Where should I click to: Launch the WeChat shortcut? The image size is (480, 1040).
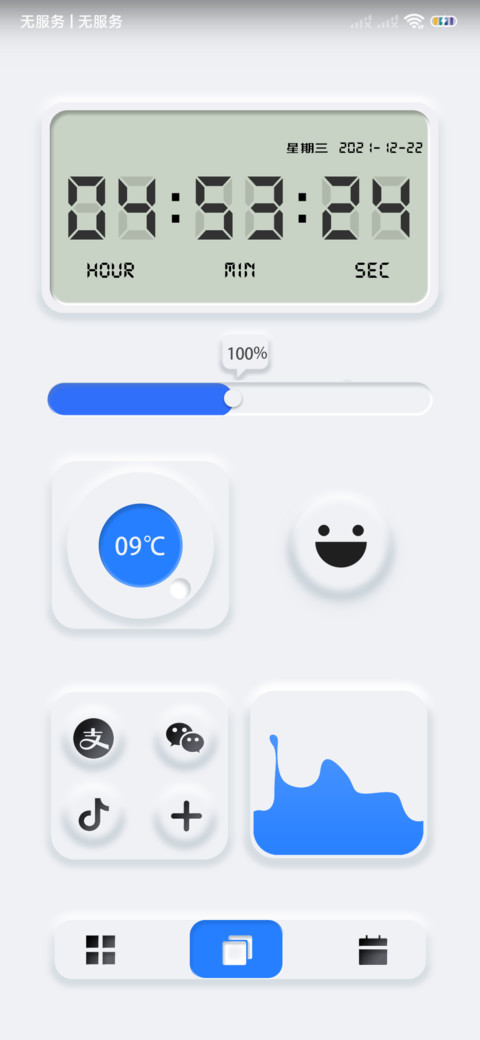(x=185, y=738)
